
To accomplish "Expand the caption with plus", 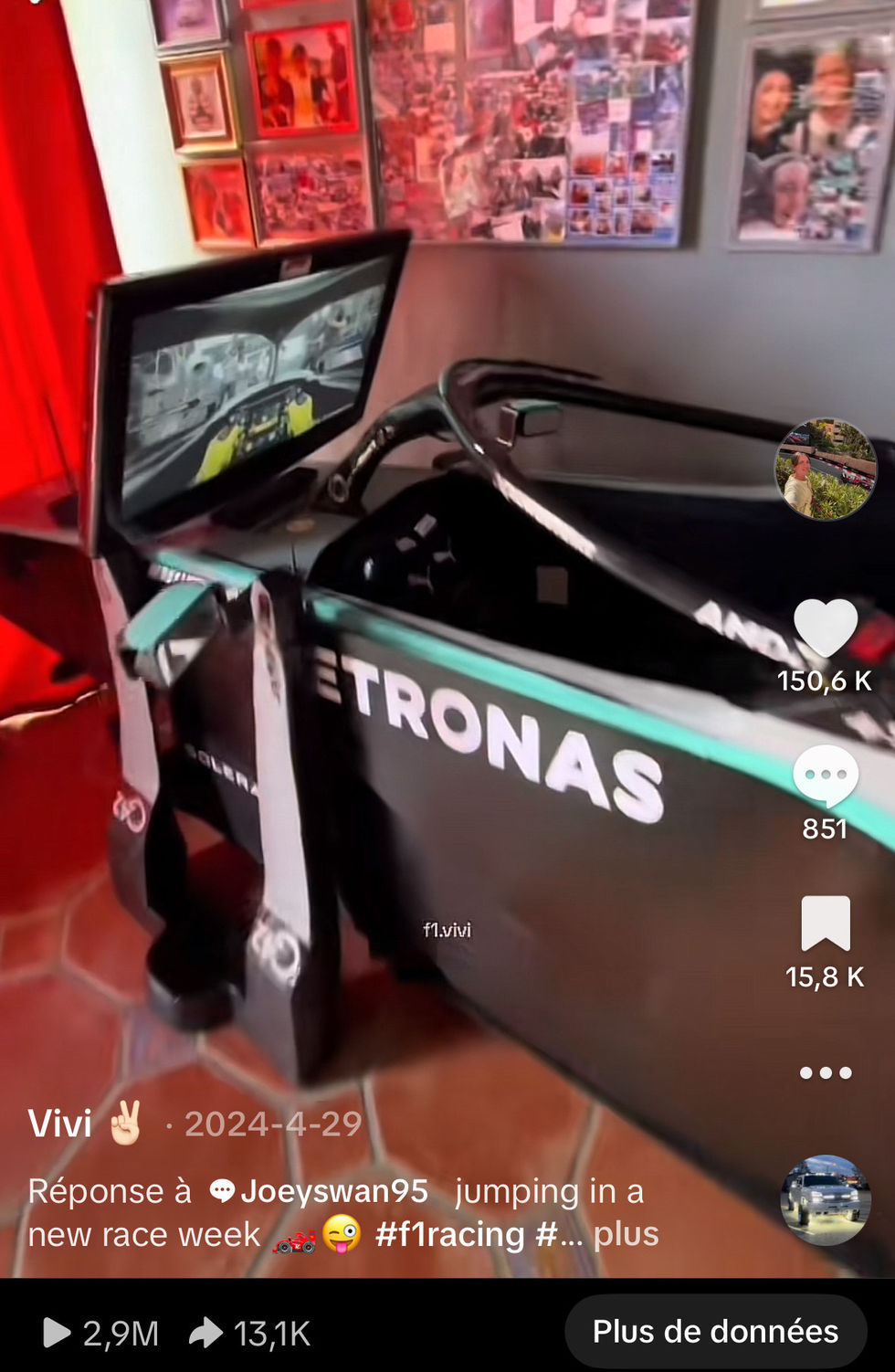I will (626, 1234).
